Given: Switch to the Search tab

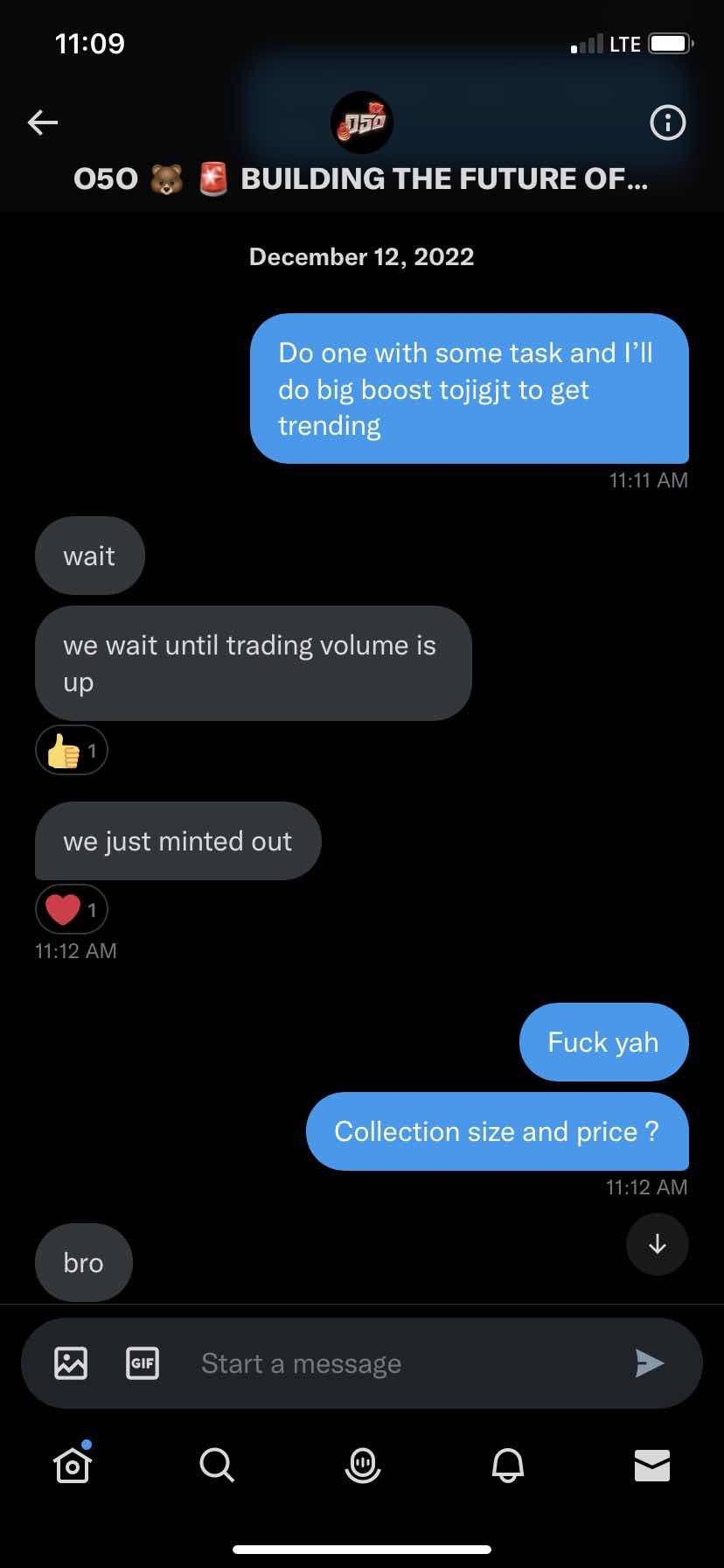Looking at the screenshot, I should click(217, 1464).
